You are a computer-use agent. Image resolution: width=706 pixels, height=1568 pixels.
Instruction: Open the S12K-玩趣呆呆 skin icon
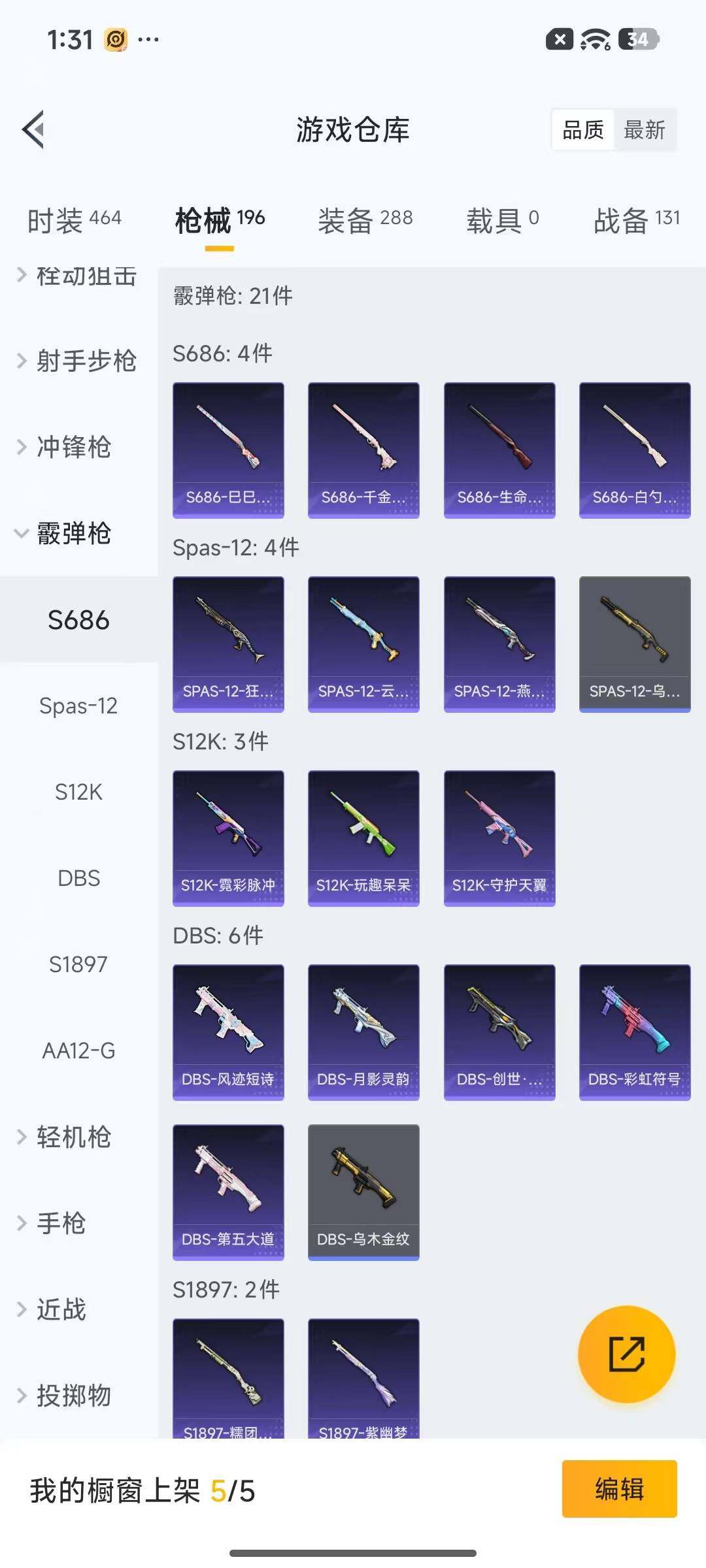point(363,838)
